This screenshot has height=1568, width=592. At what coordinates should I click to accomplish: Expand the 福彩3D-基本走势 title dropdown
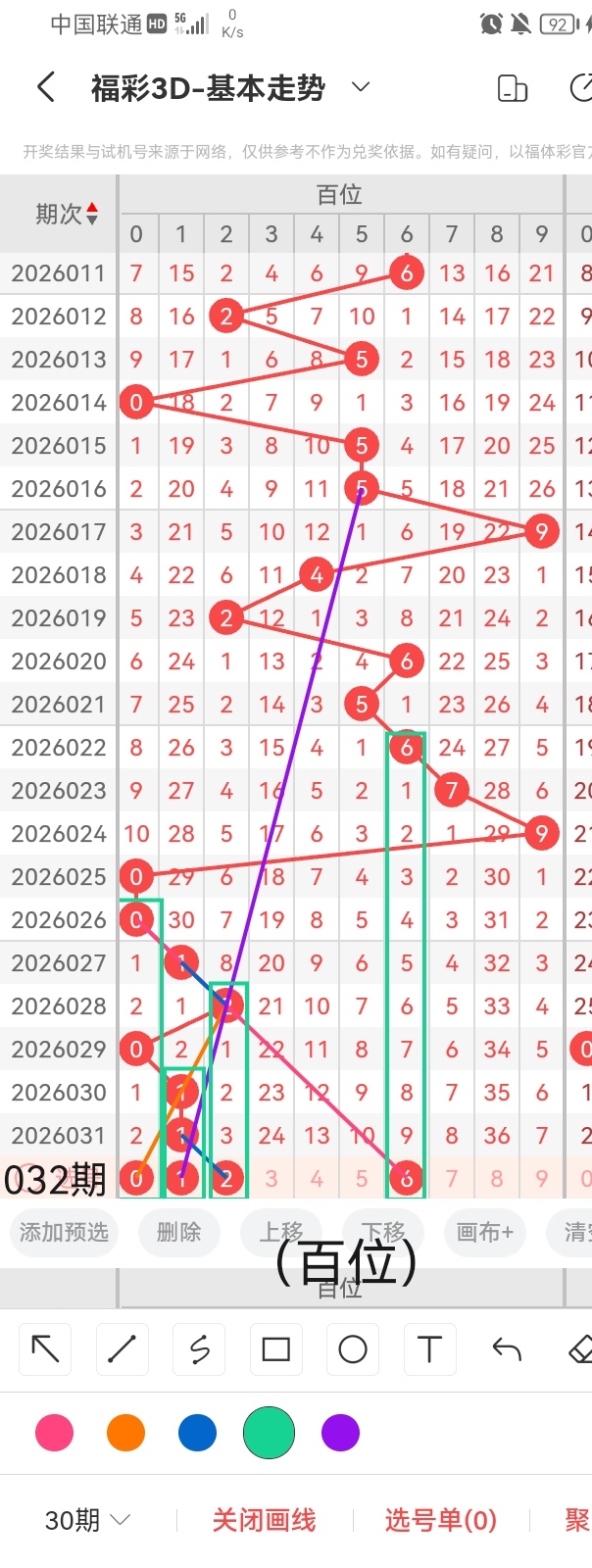point(361,87)
